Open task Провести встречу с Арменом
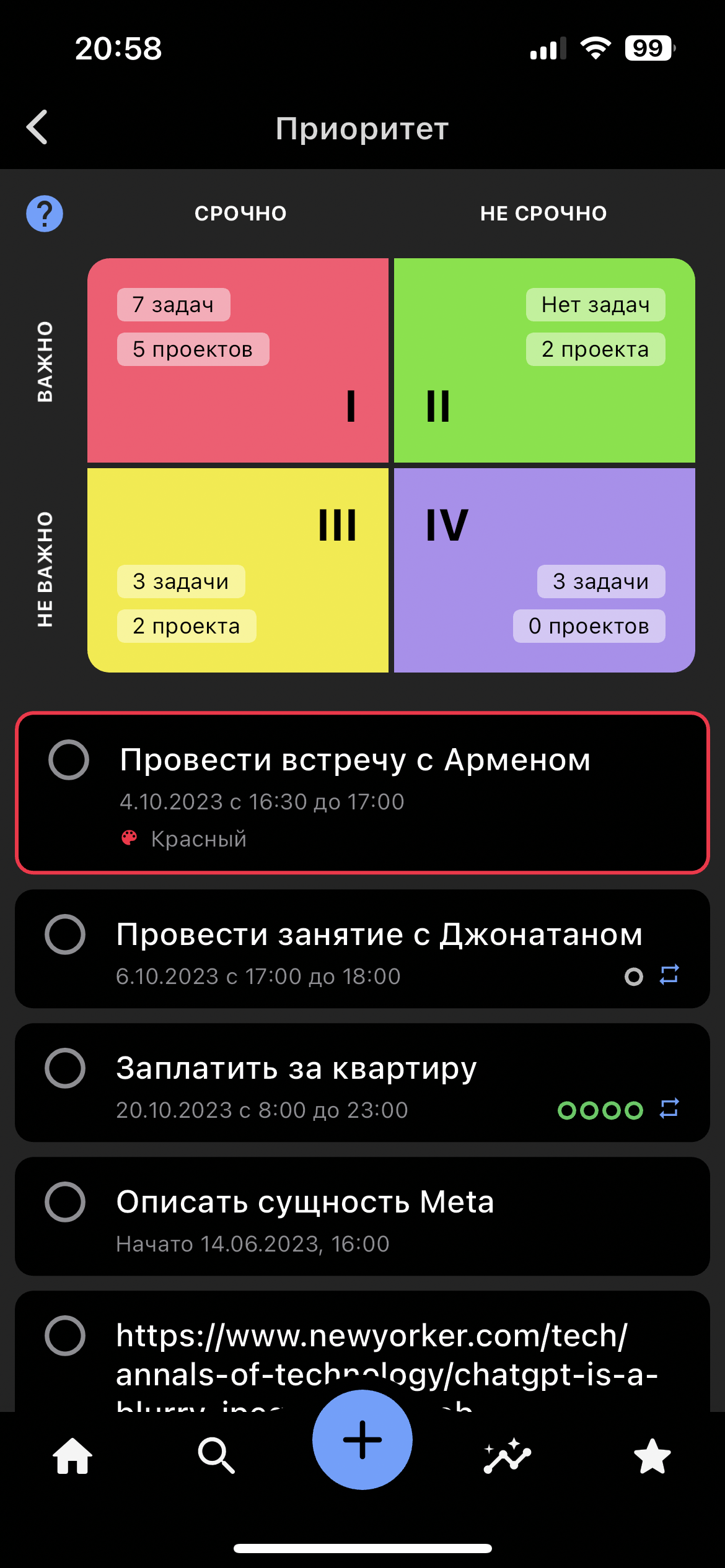 coord(372,793)
